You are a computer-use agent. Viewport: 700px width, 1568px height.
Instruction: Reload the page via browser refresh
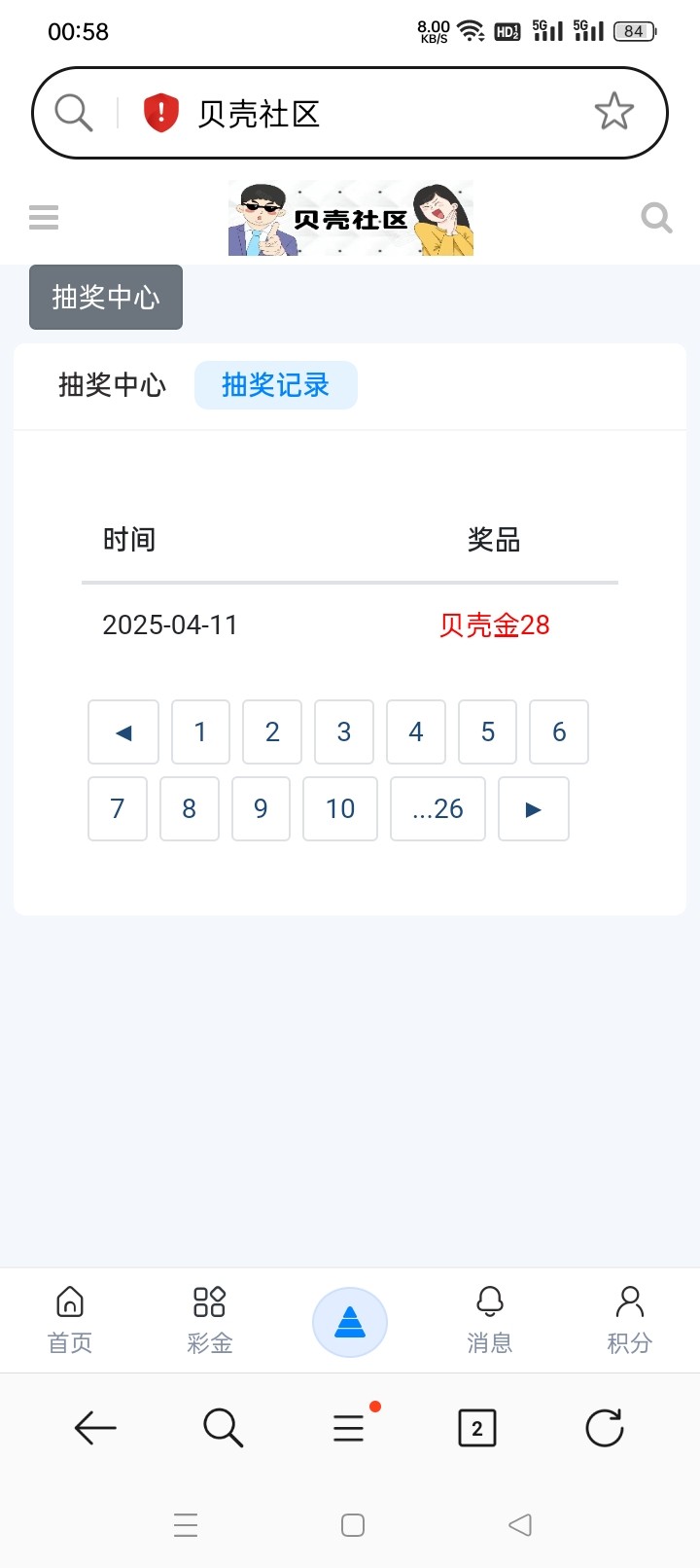click(604, 1427)
